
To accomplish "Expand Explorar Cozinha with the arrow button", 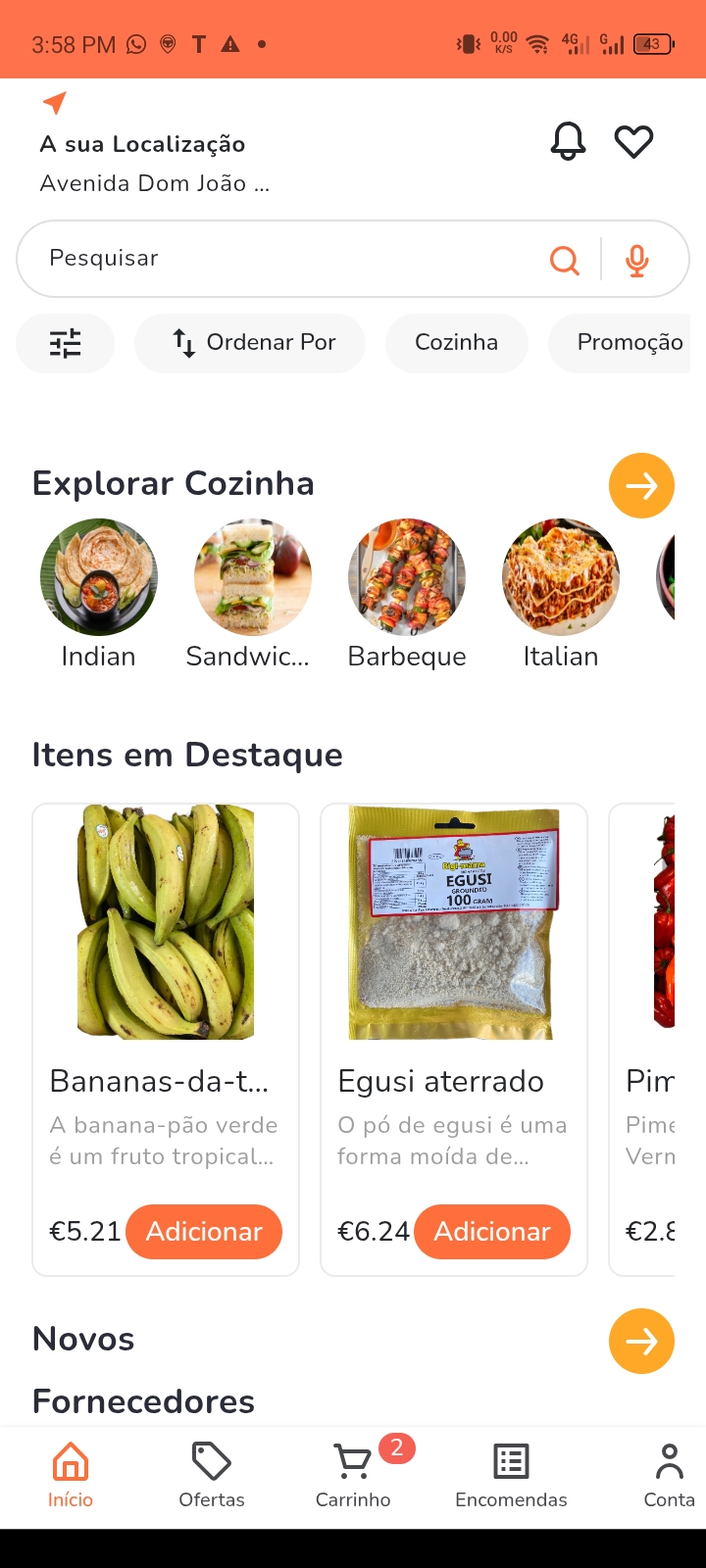I will [x=641, y=485].
